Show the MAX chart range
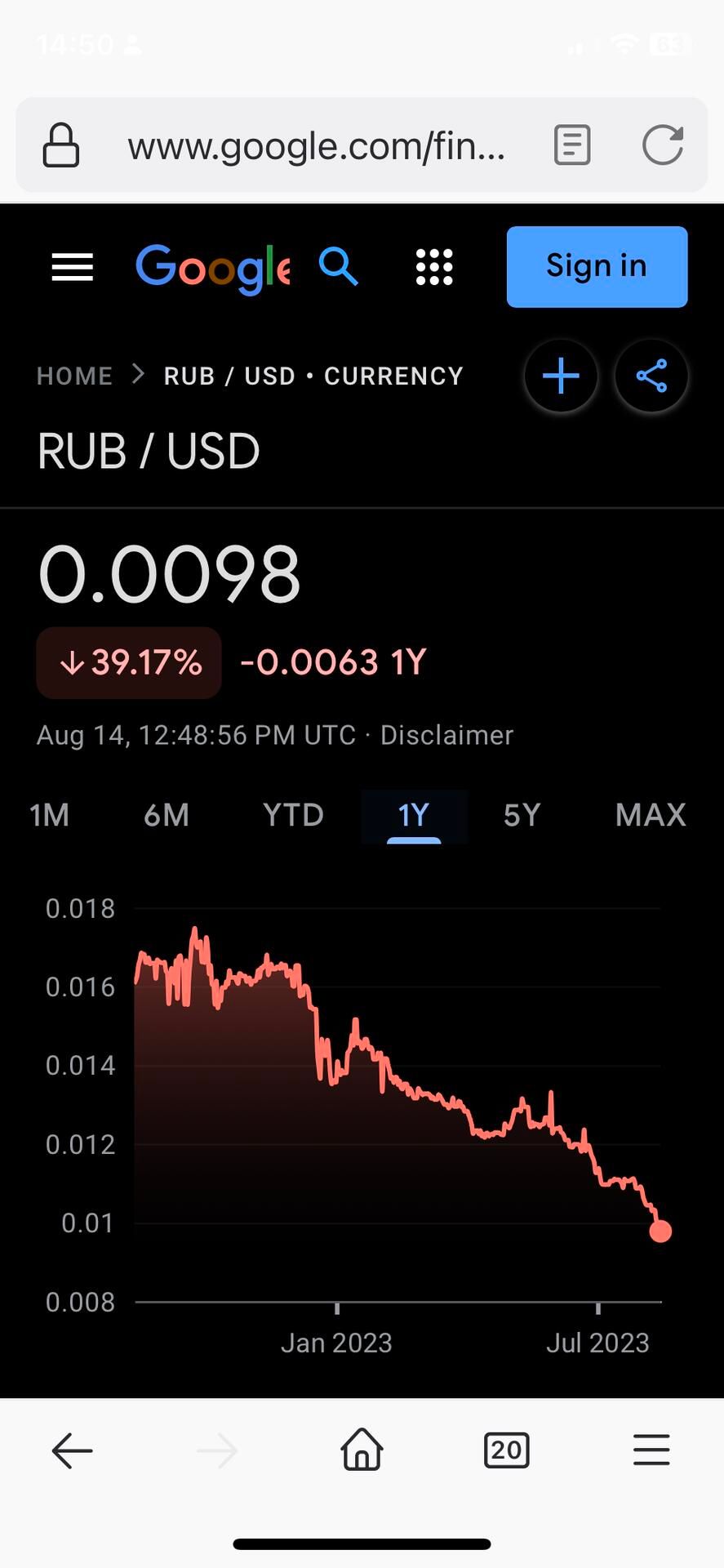Image resolution: width=724 pixels, height=1568 pixels. [651, 815]
